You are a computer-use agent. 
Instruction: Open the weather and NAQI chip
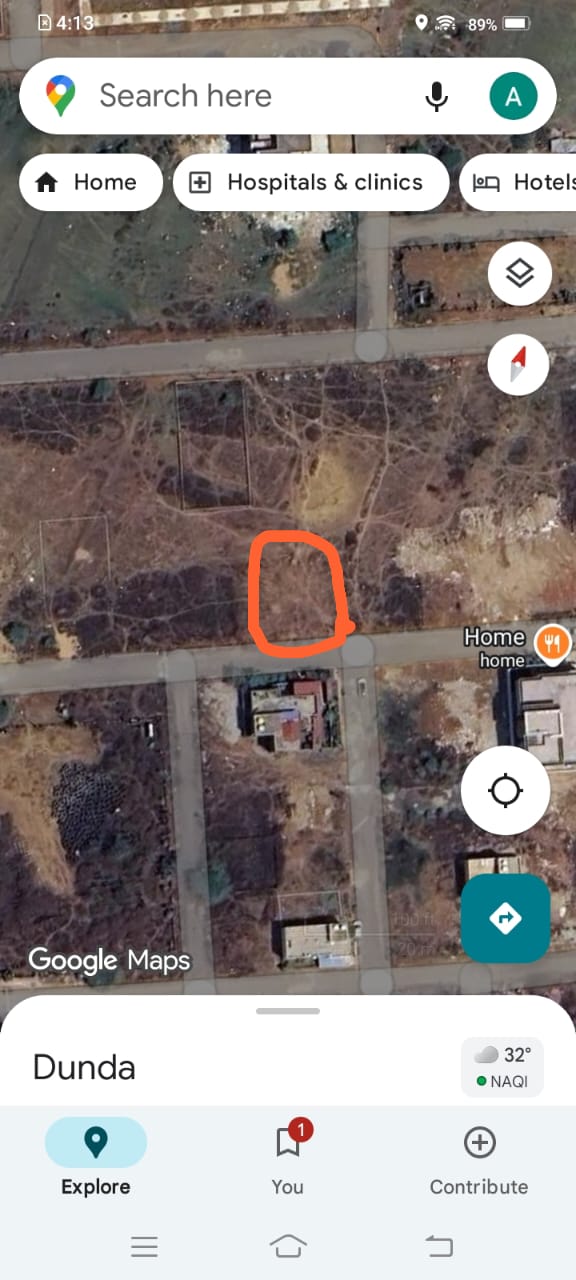pos(503,1067)
